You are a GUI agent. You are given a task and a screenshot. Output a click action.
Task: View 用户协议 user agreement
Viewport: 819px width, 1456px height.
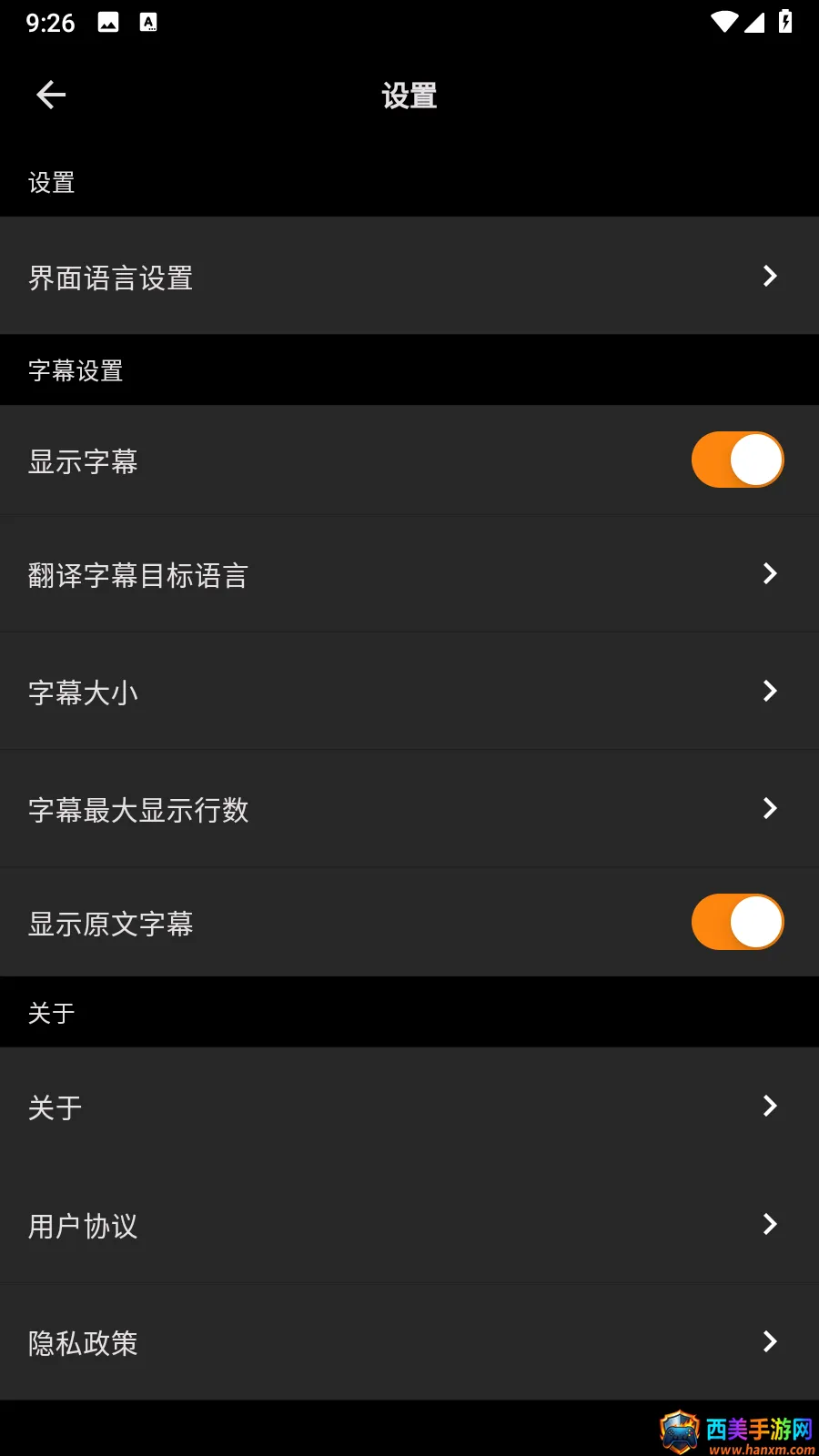coord(409,1224)
